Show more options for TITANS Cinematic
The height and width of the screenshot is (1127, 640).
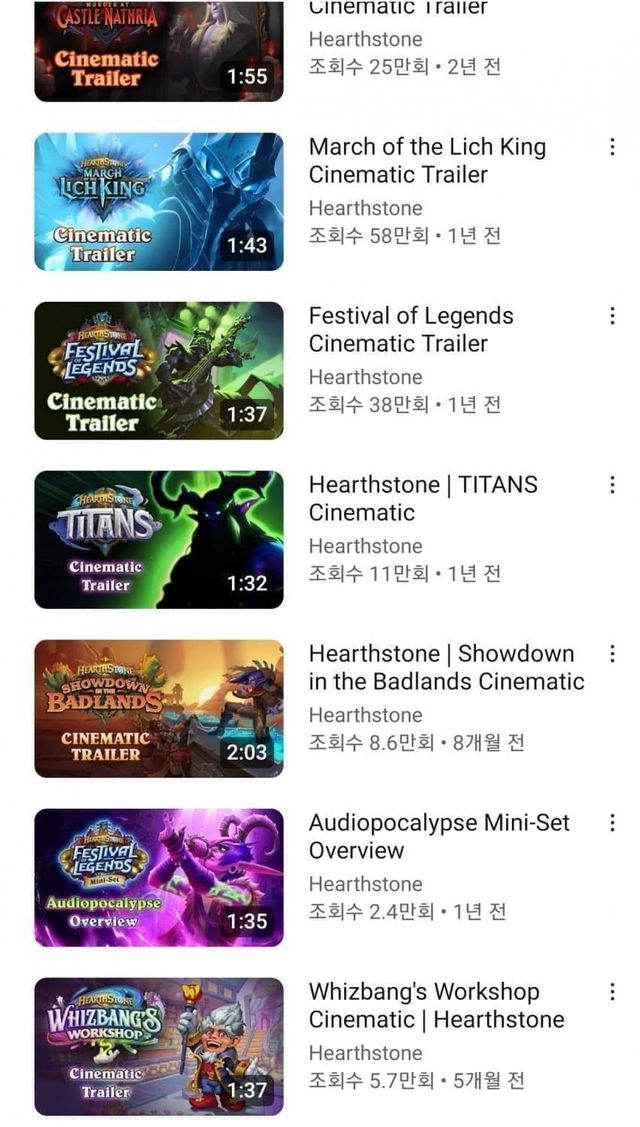pyautogui.click(x=612, y=485)
